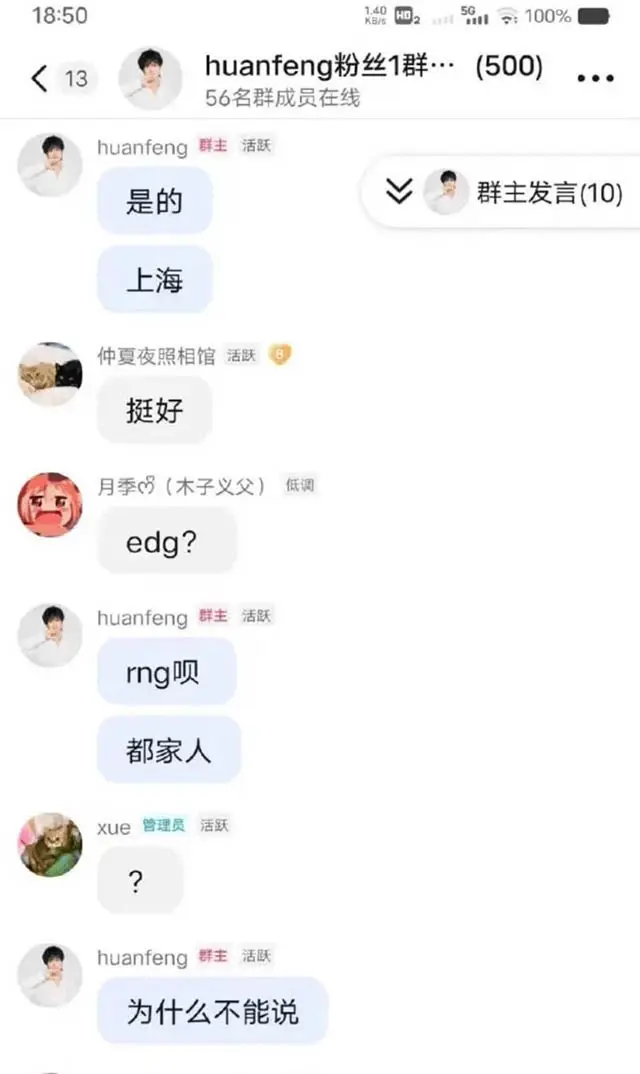Open the three-dot group options menu

coord(595,79)
